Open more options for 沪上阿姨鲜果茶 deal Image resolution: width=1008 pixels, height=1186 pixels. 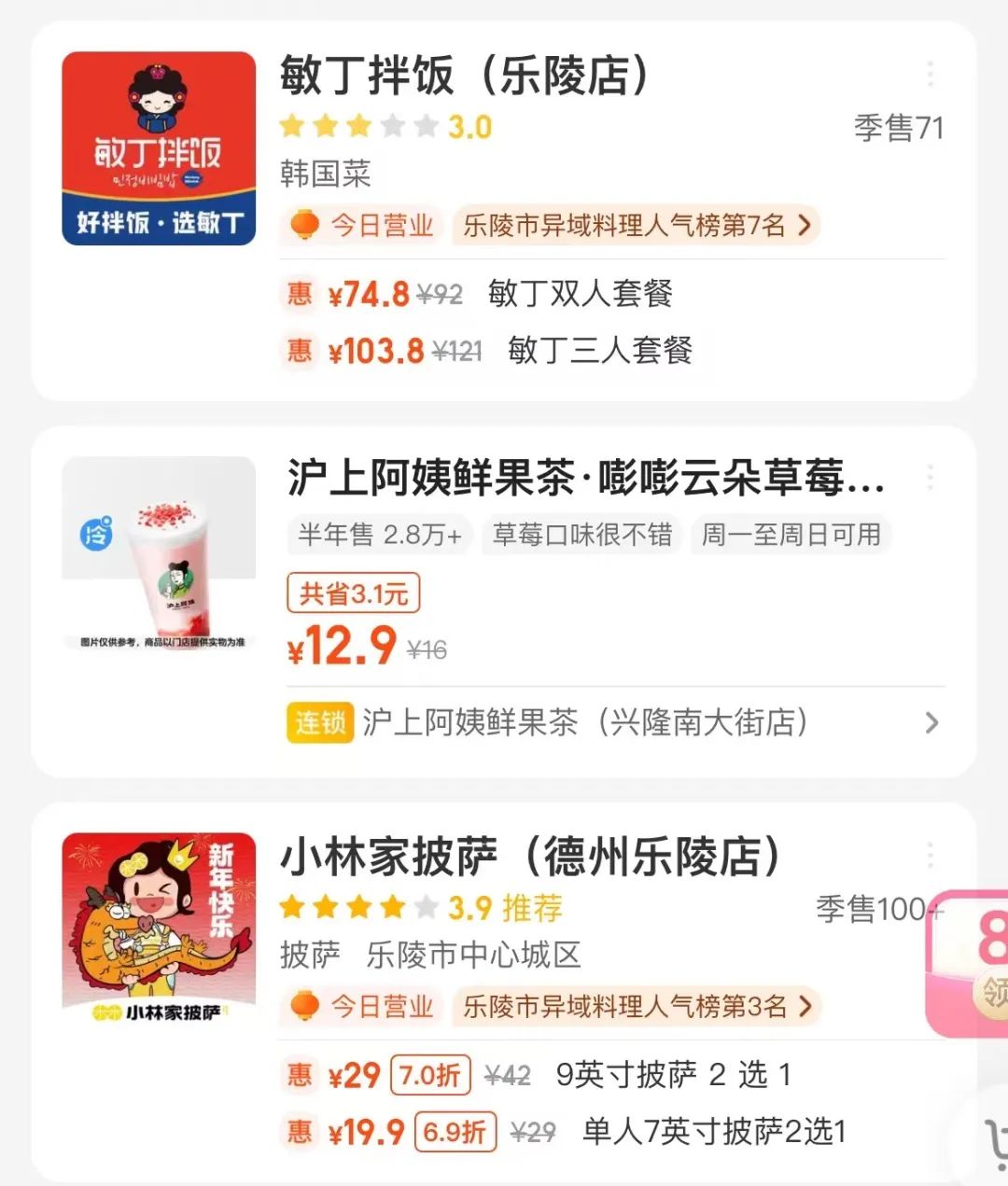click(930, 478)
